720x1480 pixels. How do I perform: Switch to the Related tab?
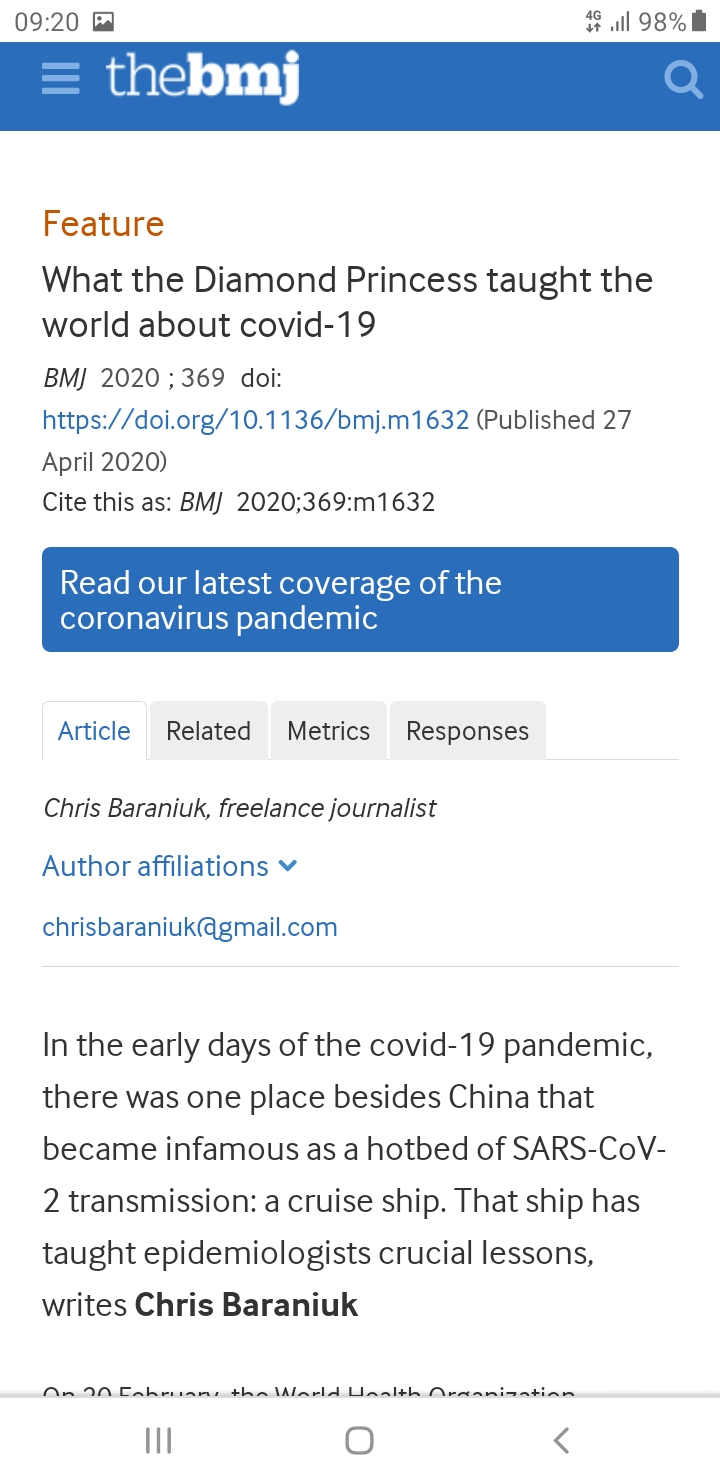click(208, 731)
